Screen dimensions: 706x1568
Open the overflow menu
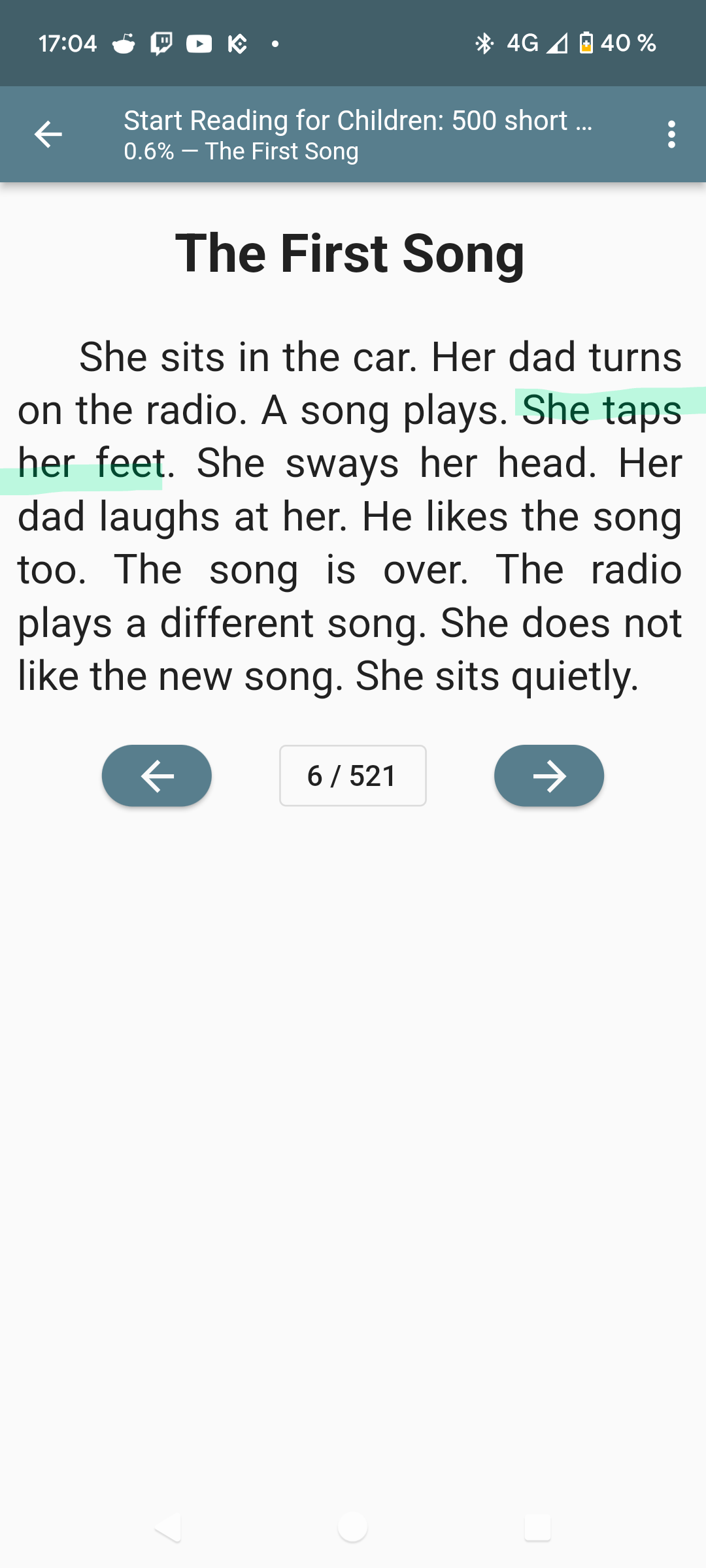tap(671, 135)
